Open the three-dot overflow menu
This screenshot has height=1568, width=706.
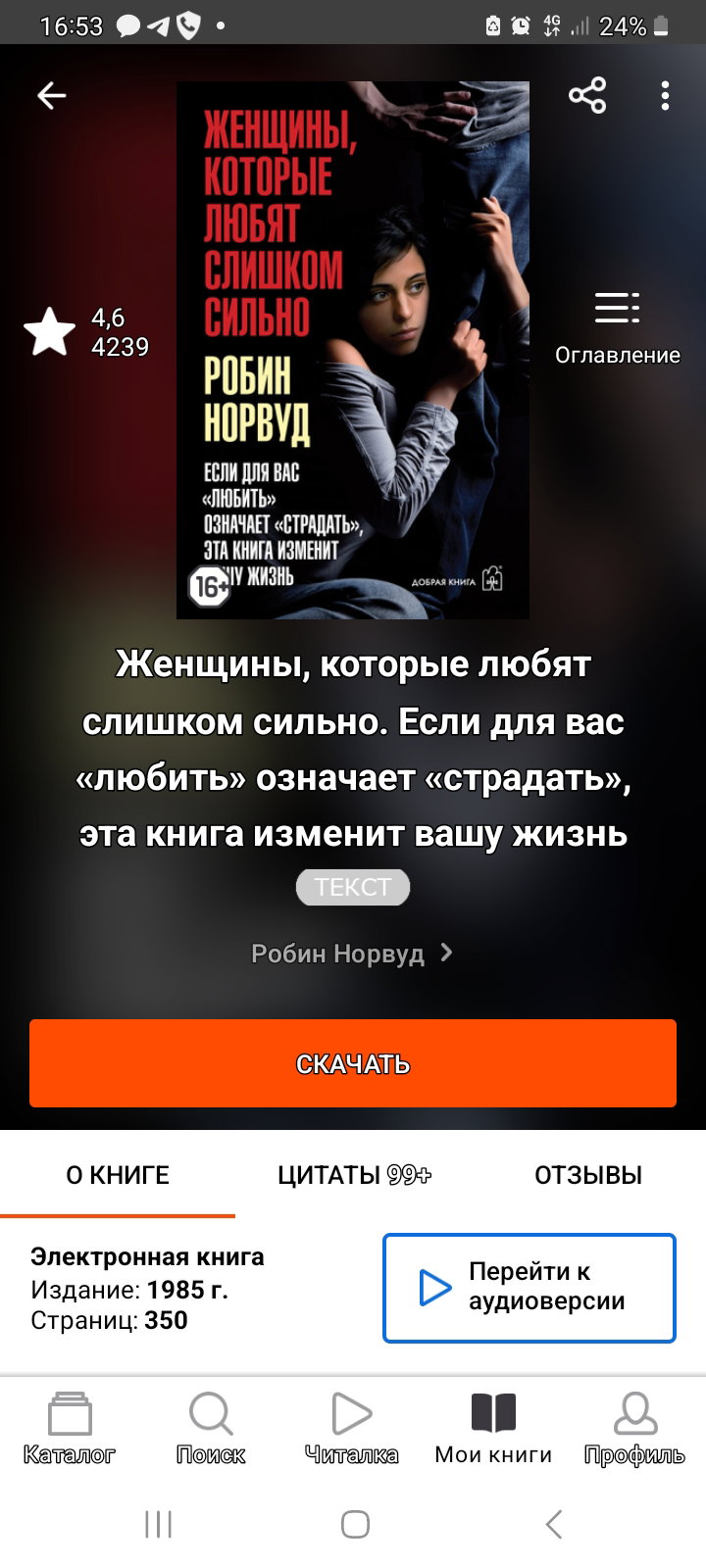coord(665,95)
